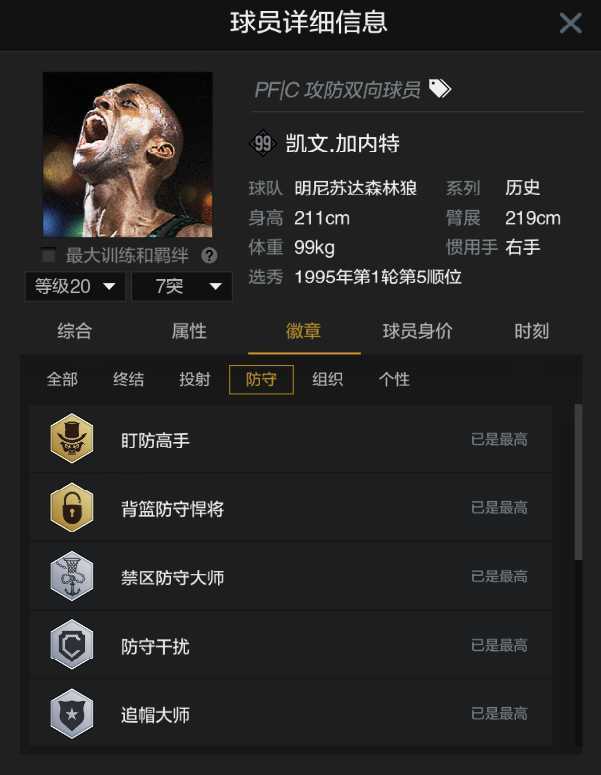This screenshot has width=601, height=775.
Task: Select the 徽章 tab
Action: [x=304, y=331]
